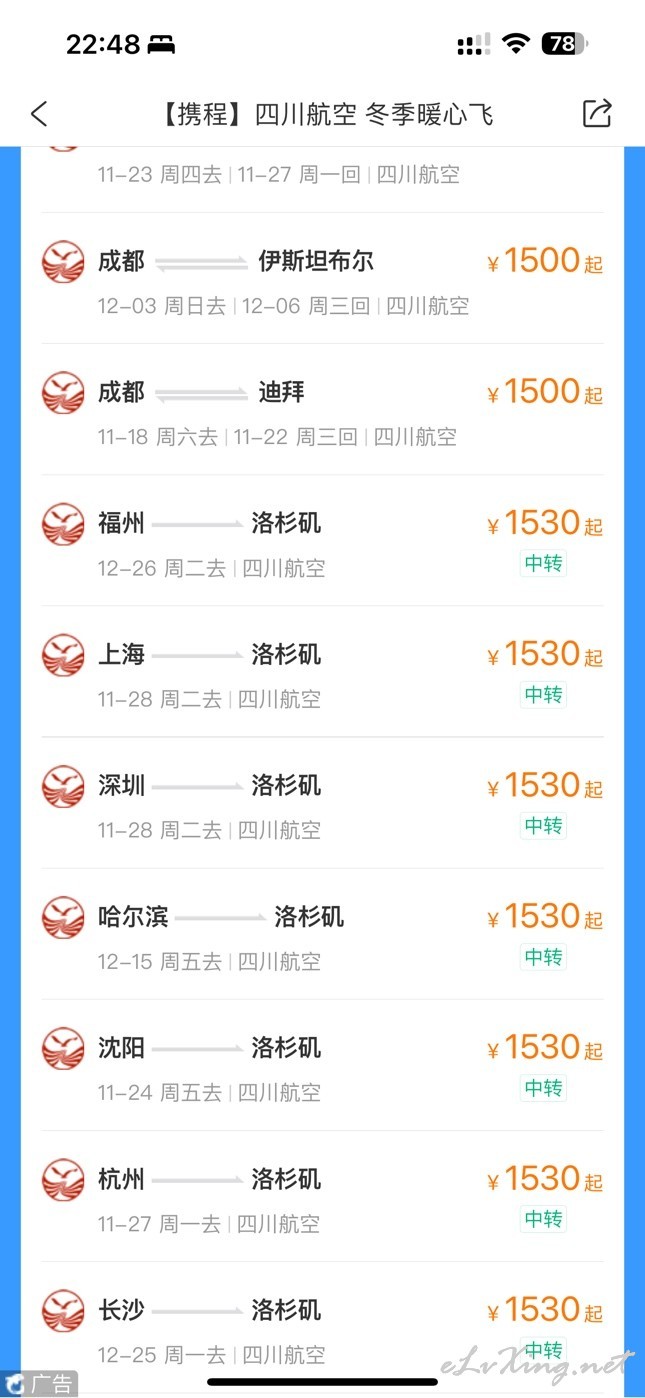Go back using the top-left arrow

(39, 114)
